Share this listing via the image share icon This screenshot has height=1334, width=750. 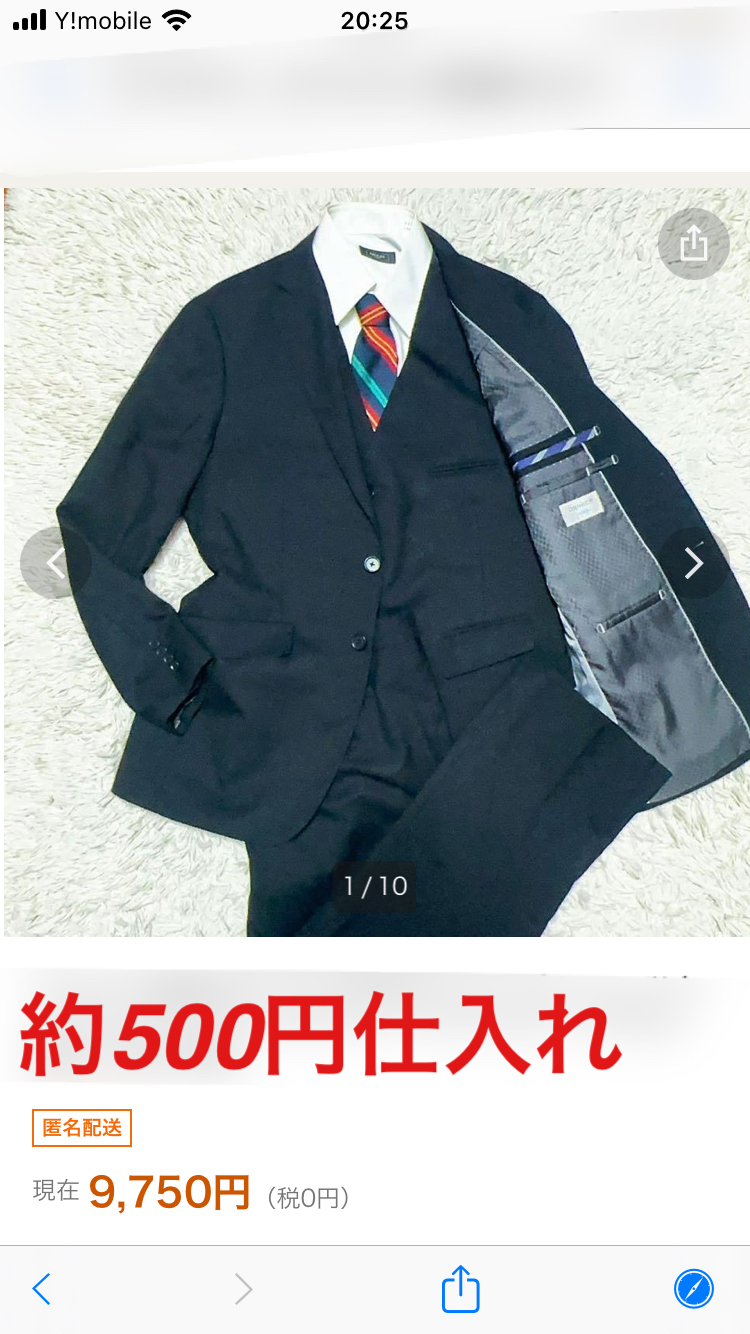[x=693, y=243]
